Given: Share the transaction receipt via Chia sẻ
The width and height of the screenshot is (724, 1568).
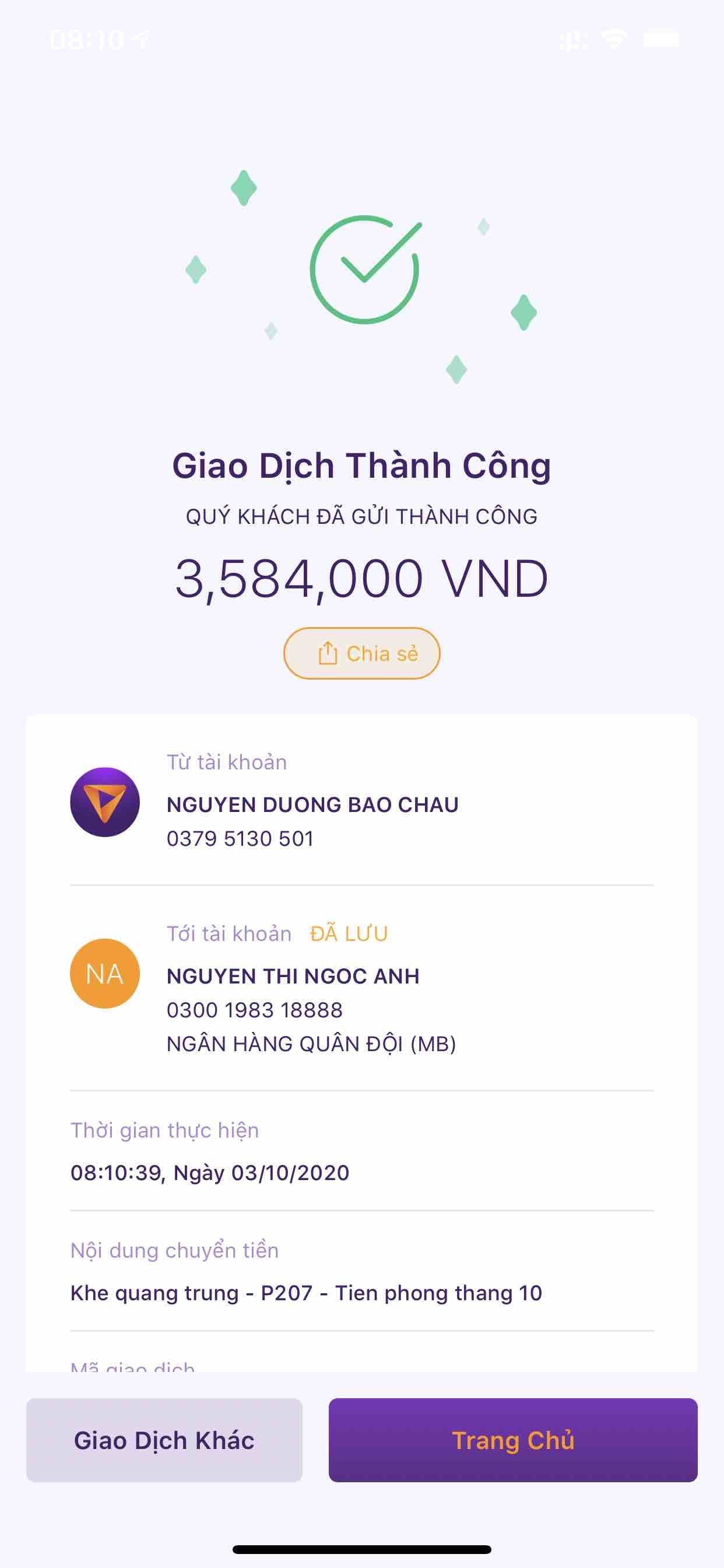Looking at the screenshot, I should (361, 653).
